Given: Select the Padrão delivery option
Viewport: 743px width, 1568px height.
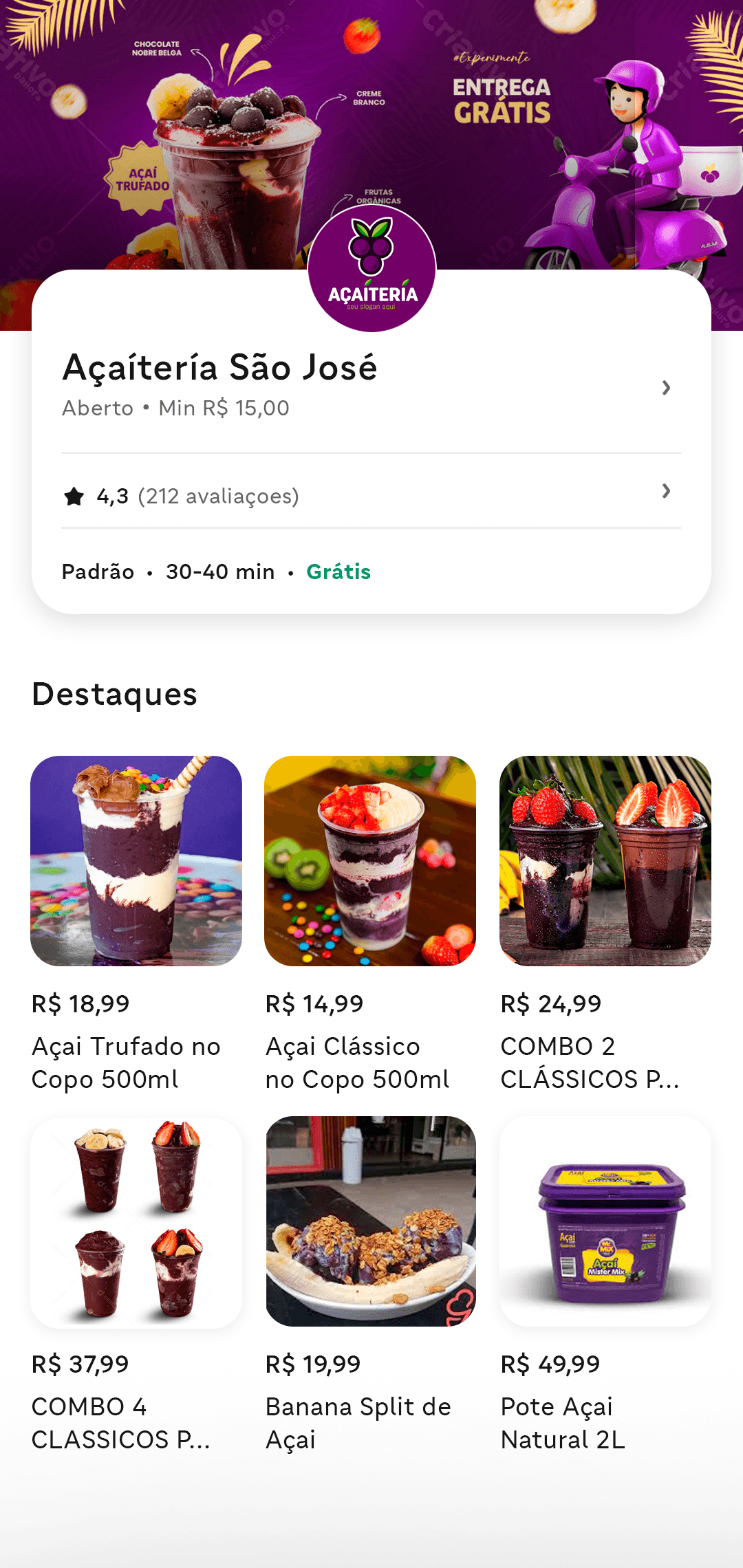Looking at the screenshot, I should (97, 571).
